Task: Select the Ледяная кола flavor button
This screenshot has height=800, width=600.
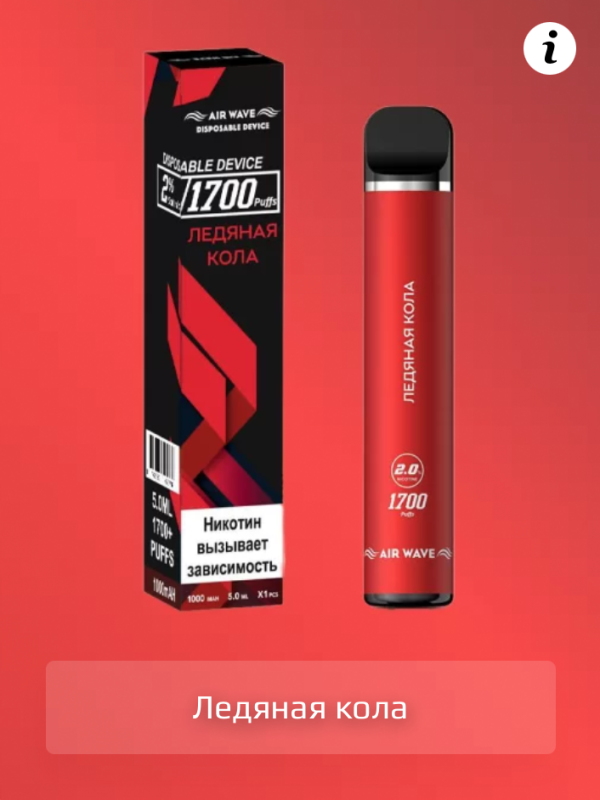Action: pos(300,708)
